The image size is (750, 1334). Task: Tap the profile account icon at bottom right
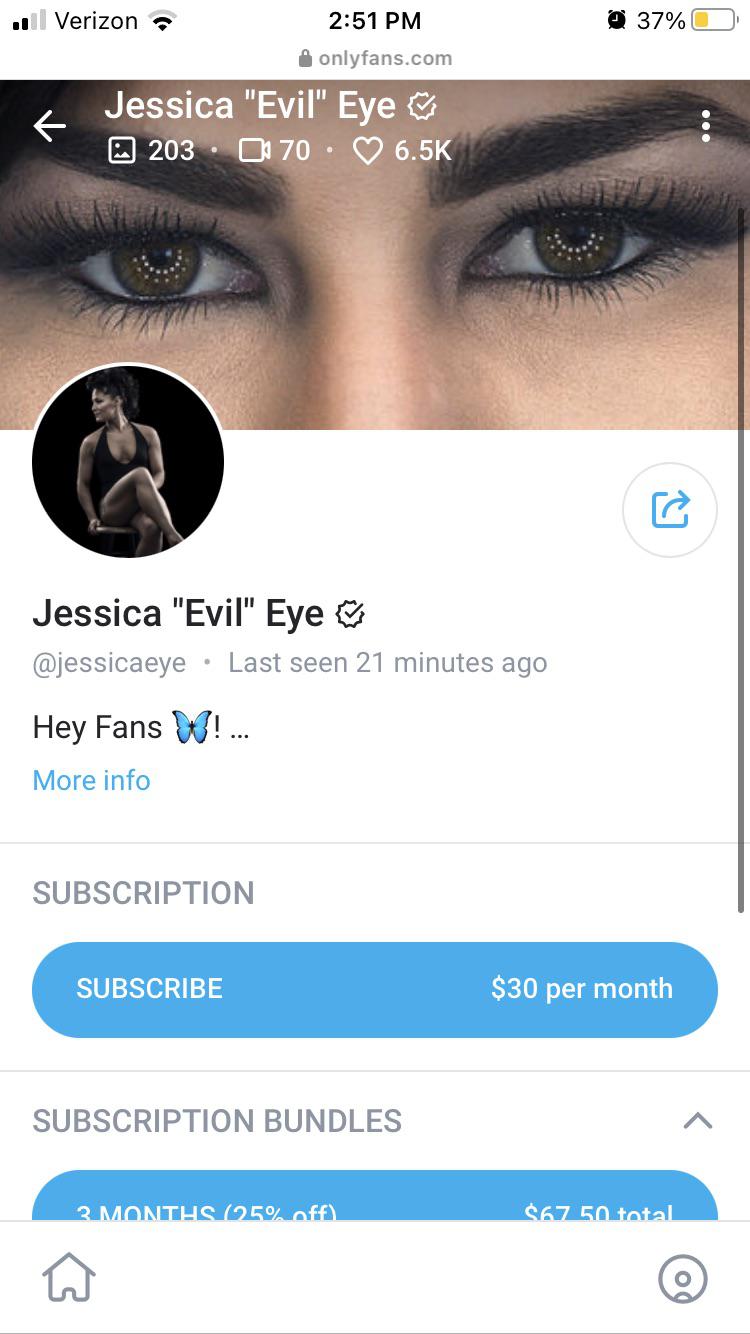(682, 1278)
